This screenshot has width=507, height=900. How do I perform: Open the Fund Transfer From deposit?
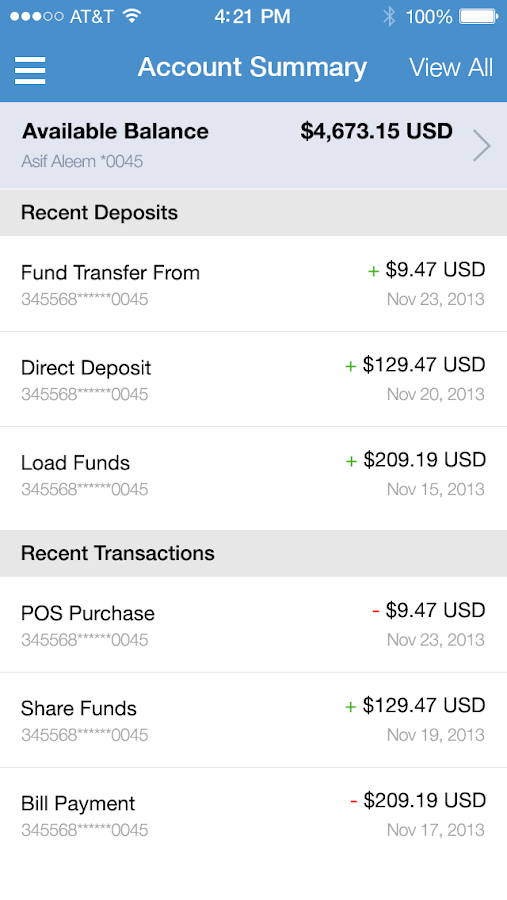click(x=253, y=284)
